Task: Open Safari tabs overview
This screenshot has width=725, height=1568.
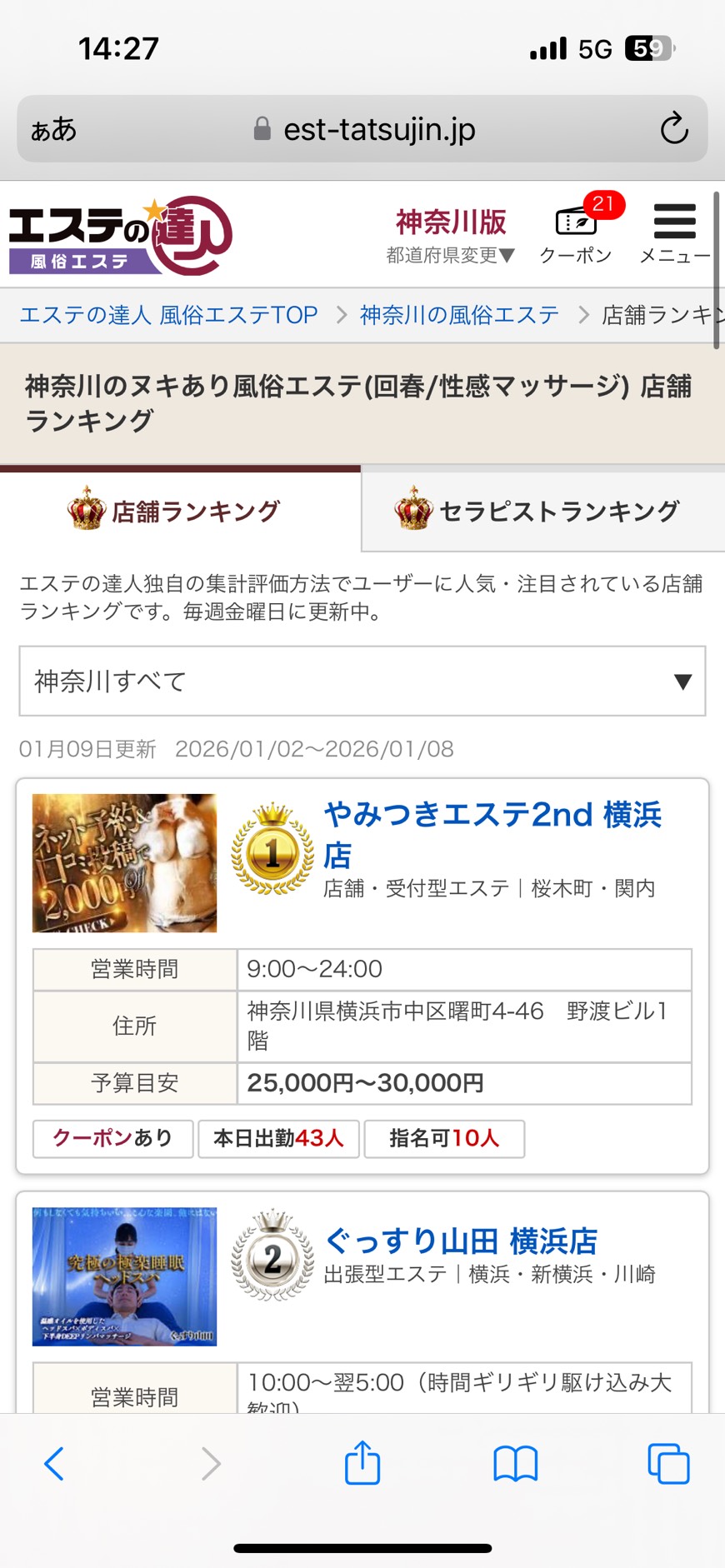Action: (668, 1463)
